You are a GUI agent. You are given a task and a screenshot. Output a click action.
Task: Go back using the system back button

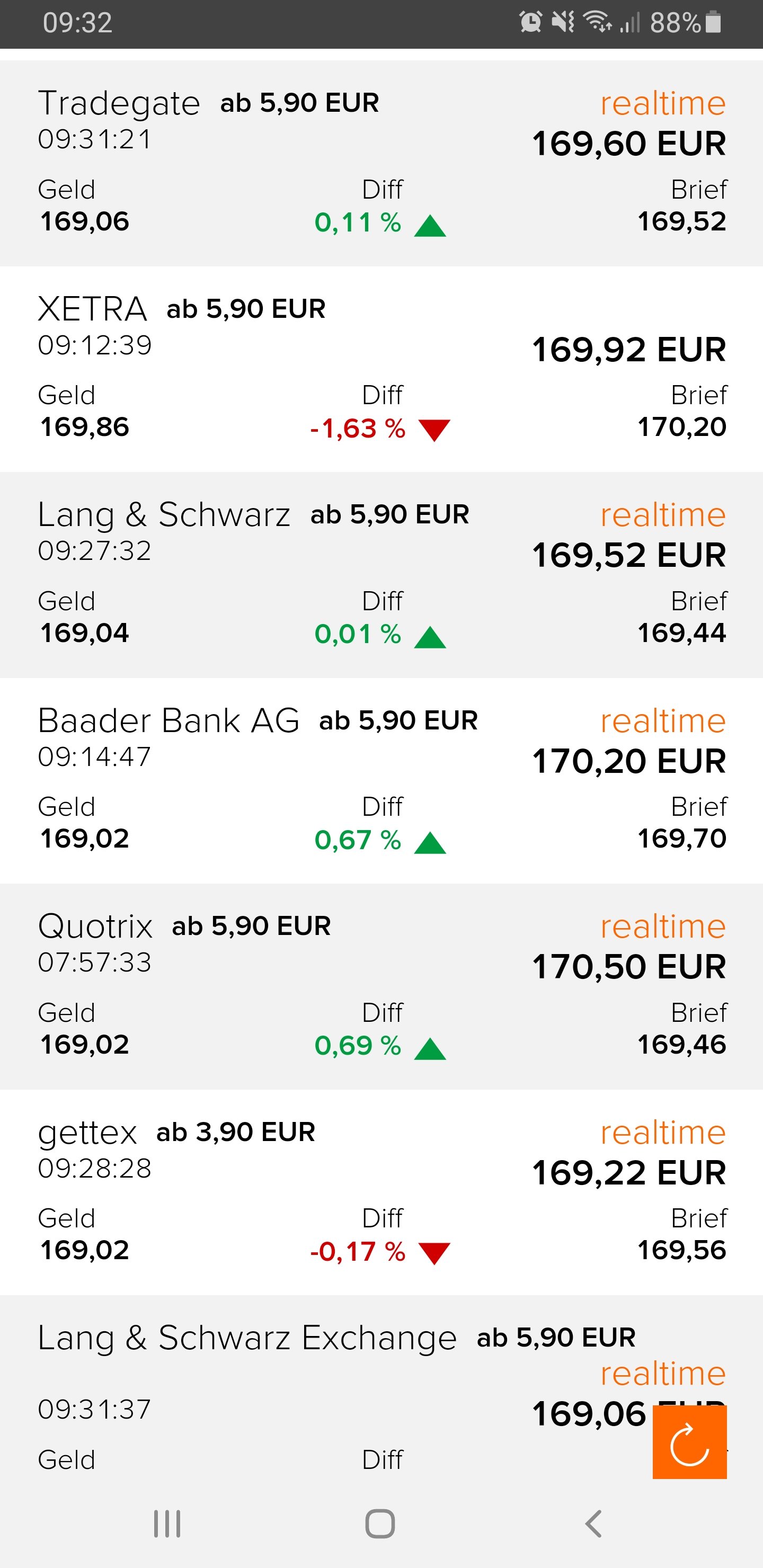[594, 1524]
